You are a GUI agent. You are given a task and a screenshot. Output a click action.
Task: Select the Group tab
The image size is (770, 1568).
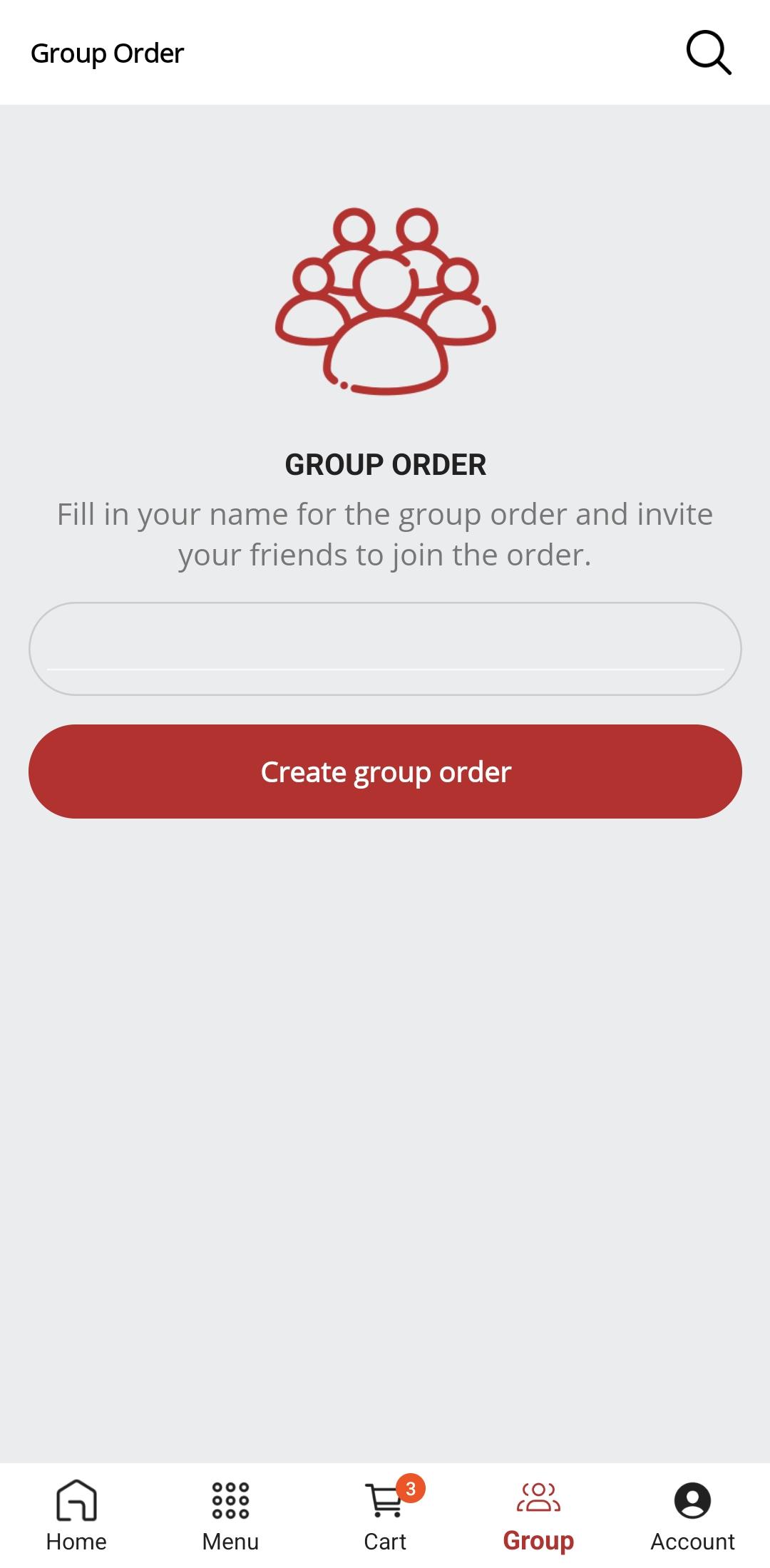pos(538,1515)
